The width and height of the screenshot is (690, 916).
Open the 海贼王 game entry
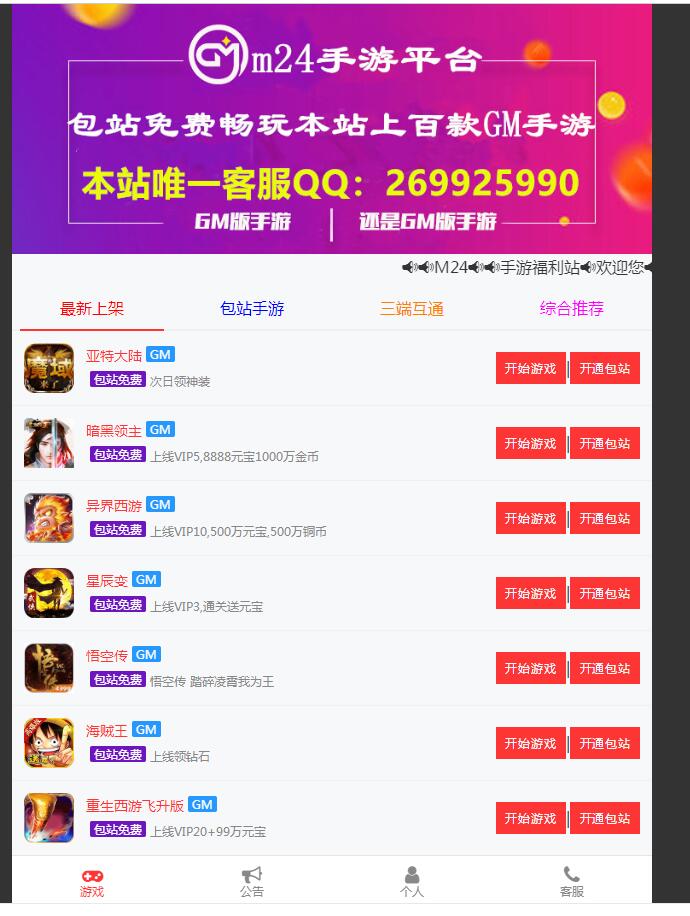106,731
